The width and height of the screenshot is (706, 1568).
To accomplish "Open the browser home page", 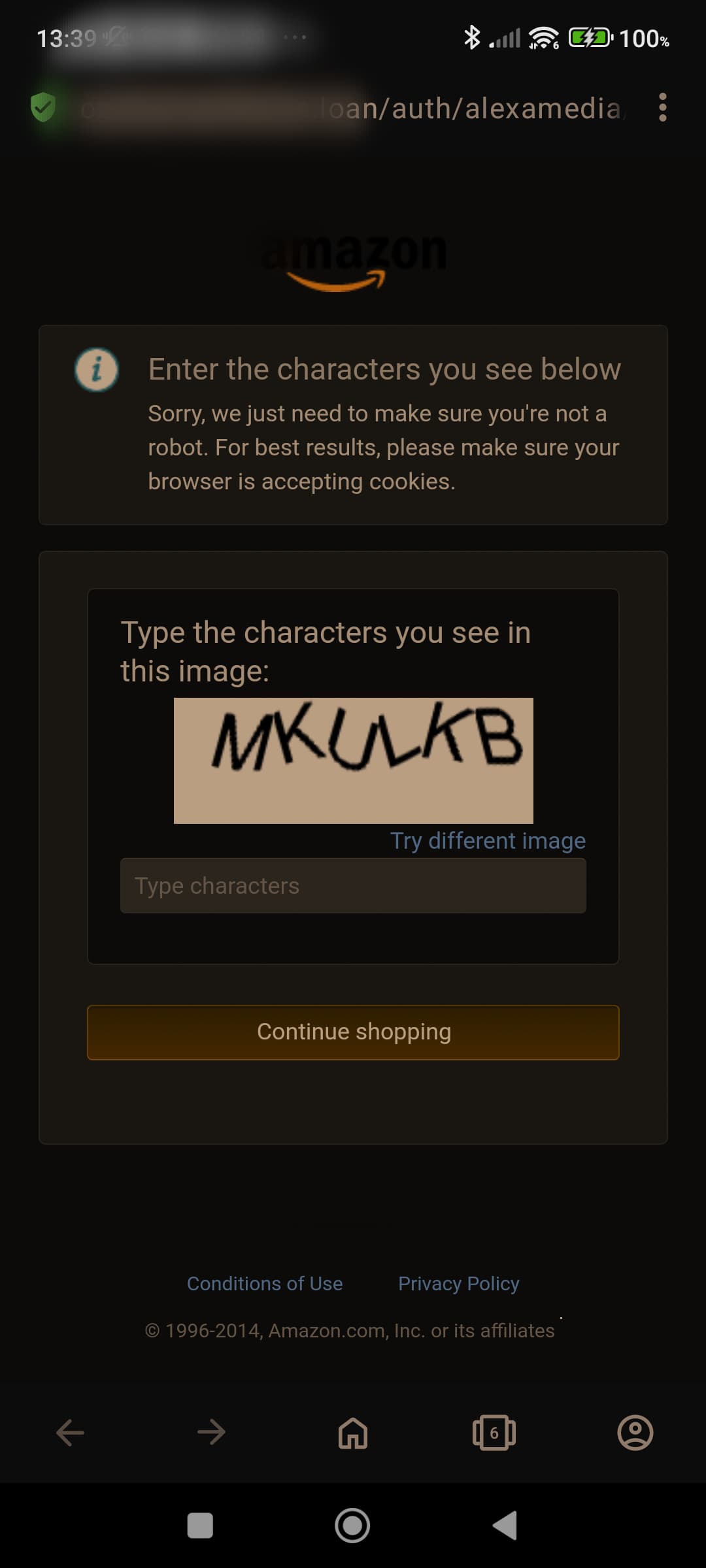I will 353,1433.
